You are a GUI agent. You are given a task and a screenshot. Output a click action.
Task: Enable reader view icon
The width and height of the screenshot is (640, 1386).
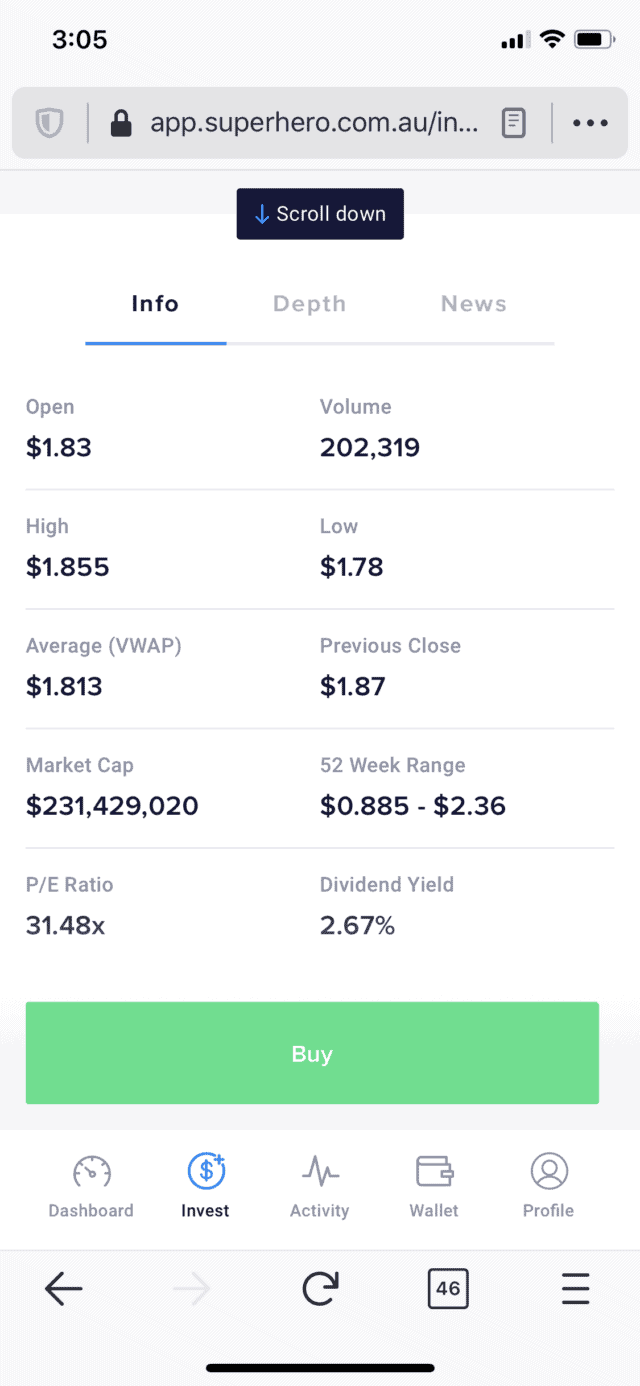click(x=514, y=124)
